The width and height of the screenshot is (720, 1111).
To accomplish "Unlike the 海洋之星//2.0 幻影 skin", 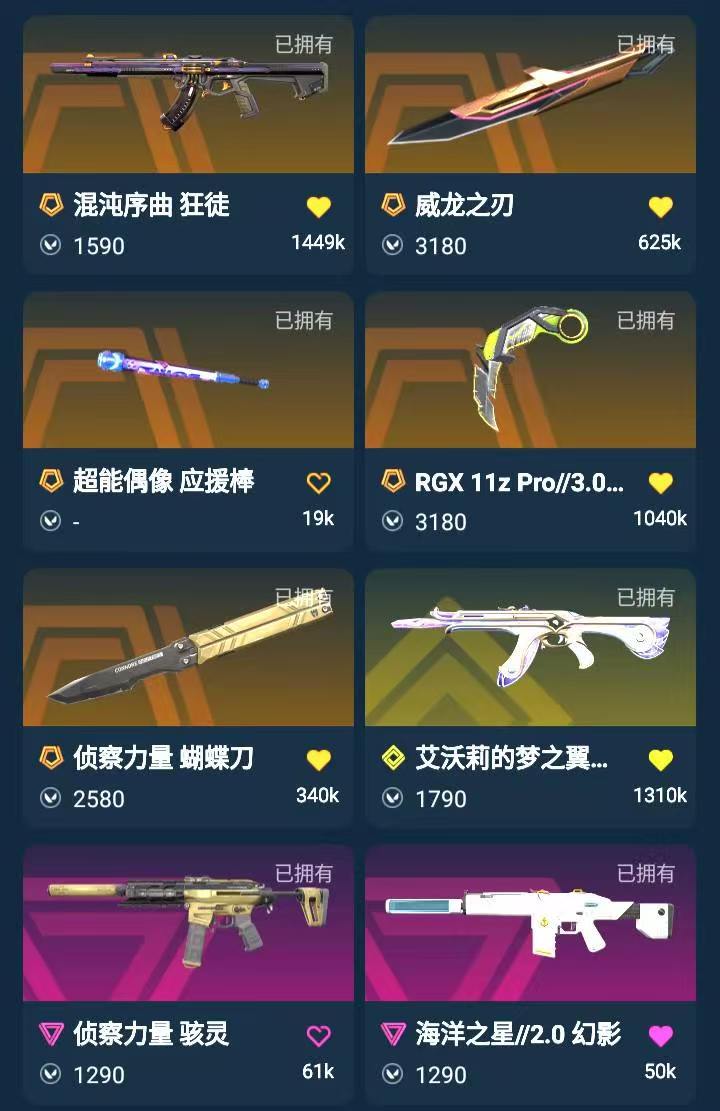I will [x=660, y=1036].
